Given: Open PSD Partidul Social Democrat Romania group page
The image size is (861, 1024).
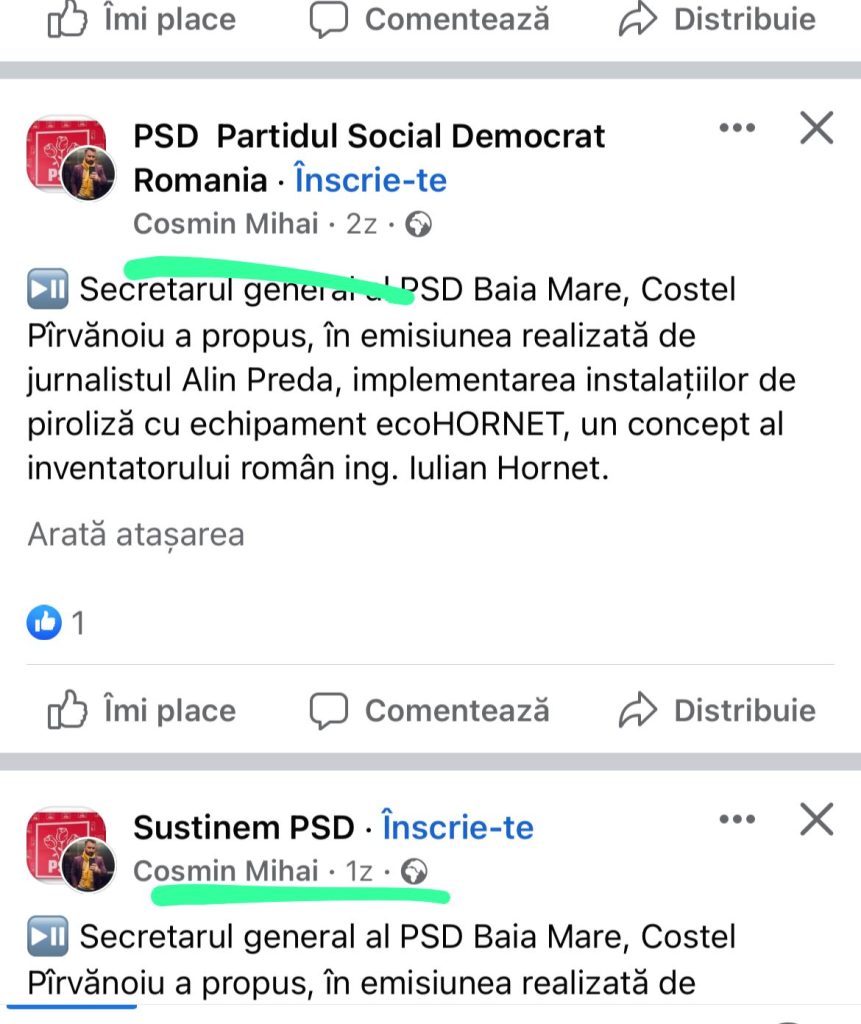Looking at the screenshot, I should [x=369, y=136].
